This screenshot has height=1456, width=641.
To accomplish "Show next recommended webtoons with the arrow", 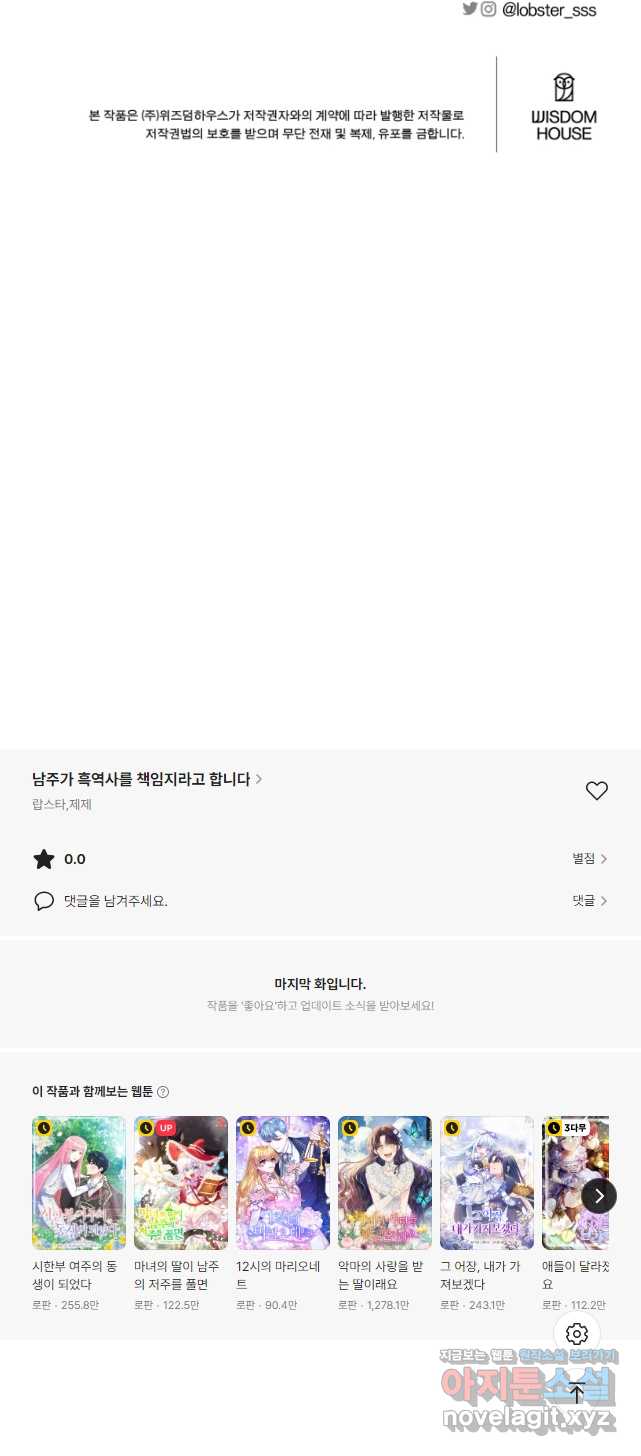I will pyautogui.click(x=599, y=1195).
